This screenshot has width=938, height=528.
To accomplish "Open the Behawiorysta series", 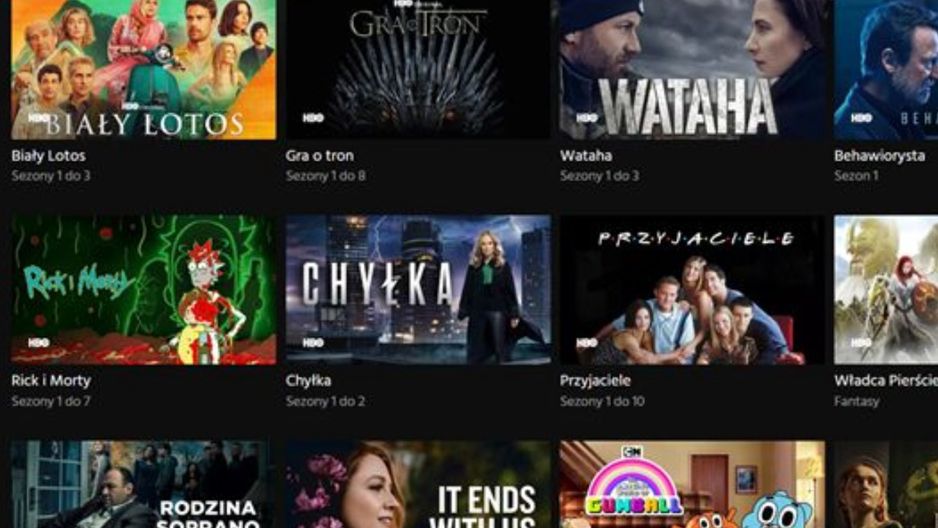I will pos(885,70).
